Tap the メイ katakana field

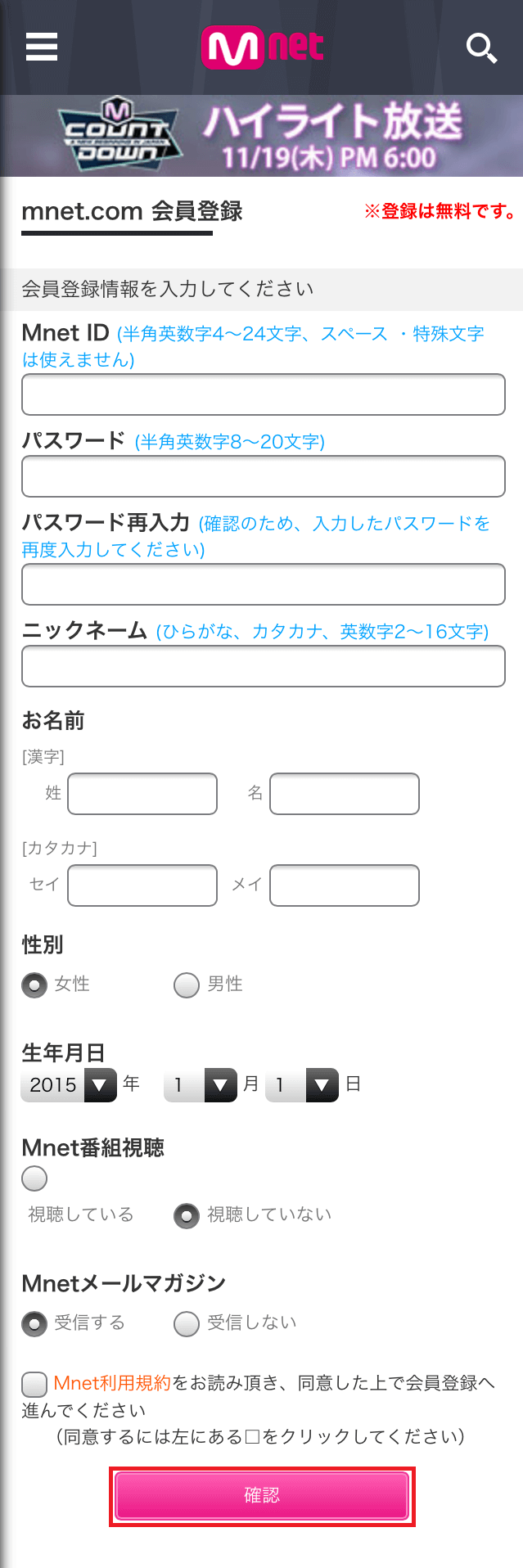click(345, 885)
